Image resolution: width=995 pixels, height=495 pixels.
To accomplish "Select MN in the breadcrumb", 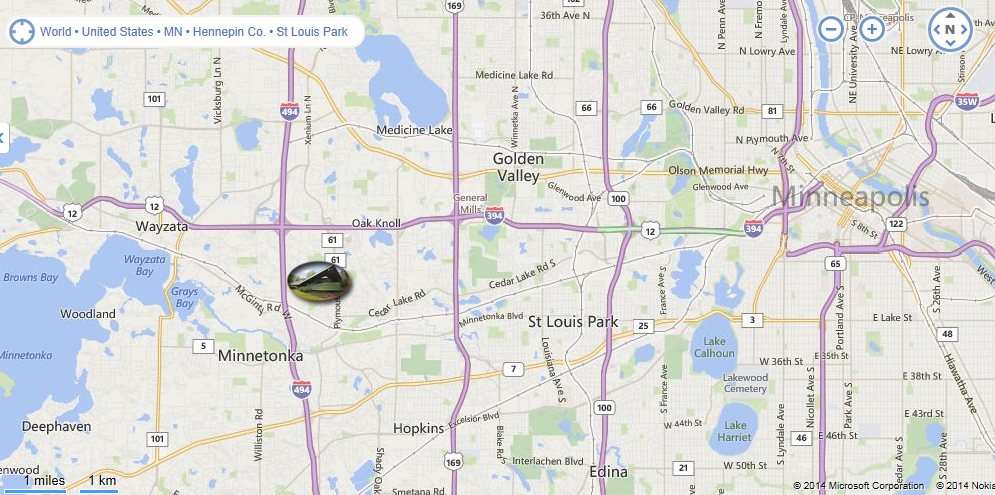I will (173, 32).
